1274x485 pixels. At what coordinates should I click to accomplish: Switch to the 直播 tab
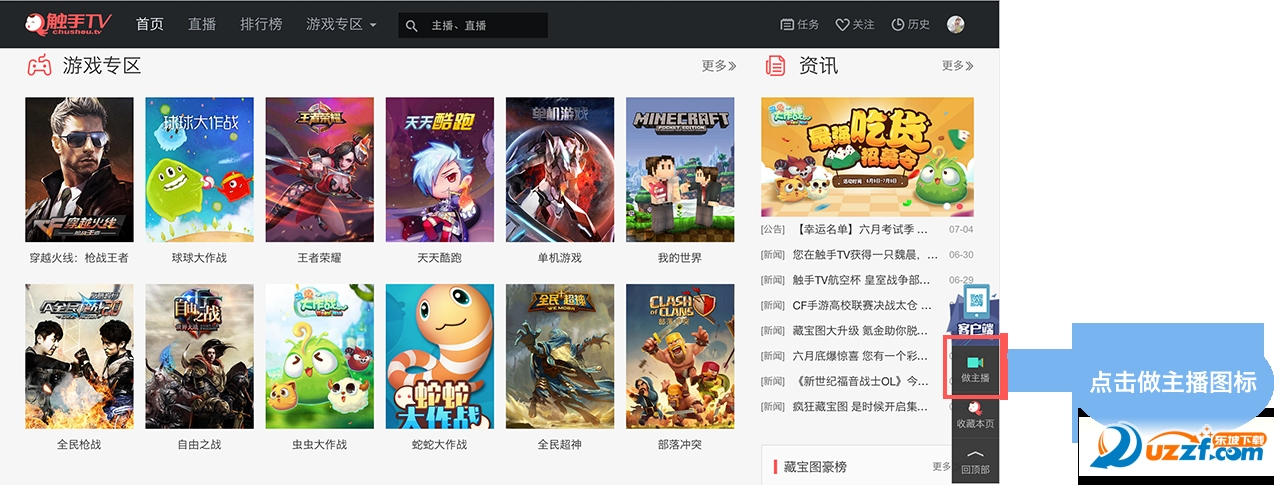point(202,24)
